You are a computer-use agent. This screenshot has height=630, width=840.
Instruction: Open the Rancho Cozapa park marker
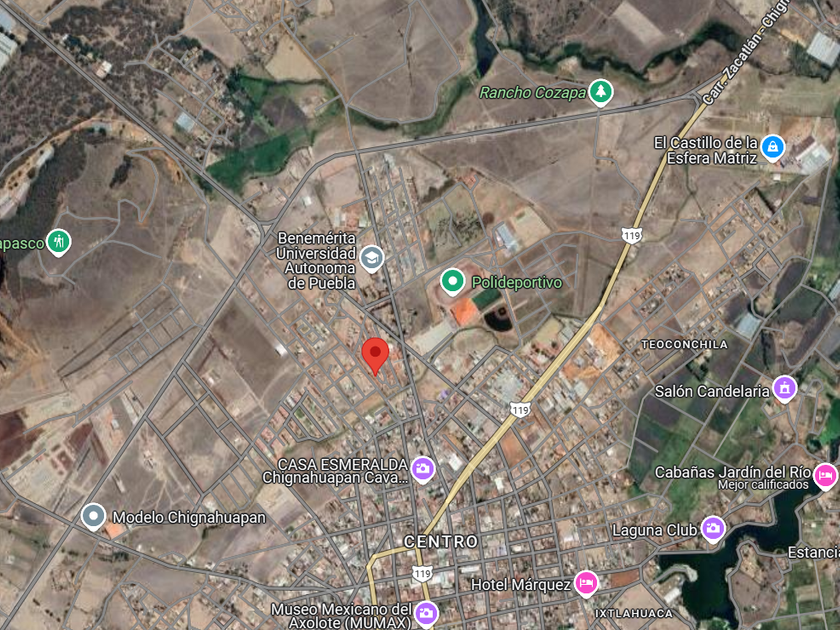pyautogui.click(x=600, y=92)
